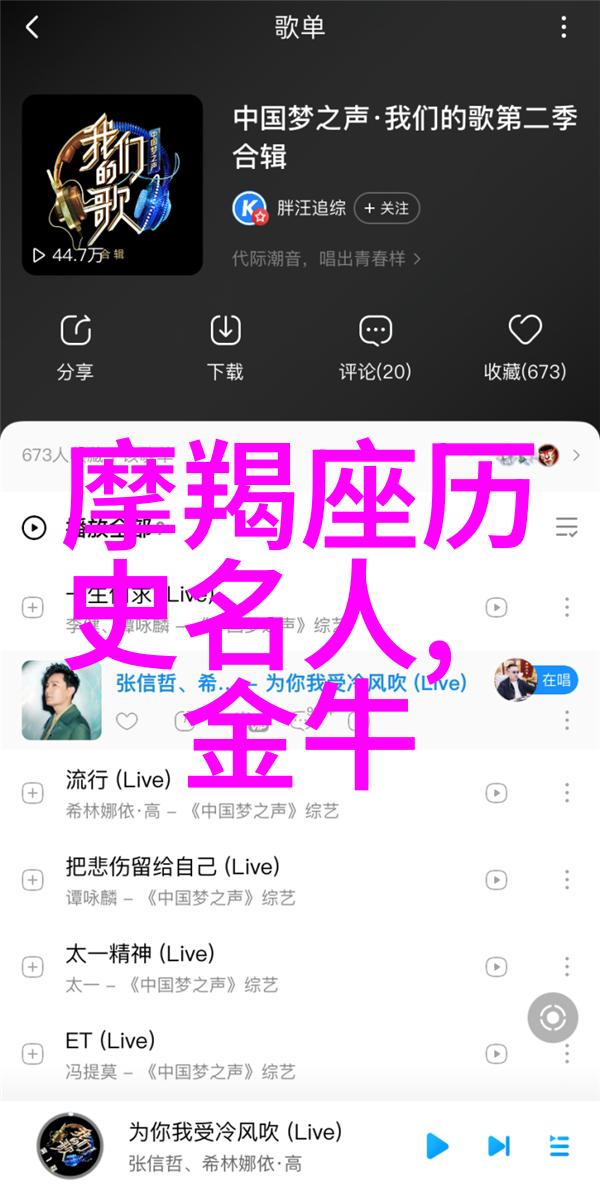Go back from the playlist page
Viewport: 600px width, 1201px height.
click(x=32, y=28)
